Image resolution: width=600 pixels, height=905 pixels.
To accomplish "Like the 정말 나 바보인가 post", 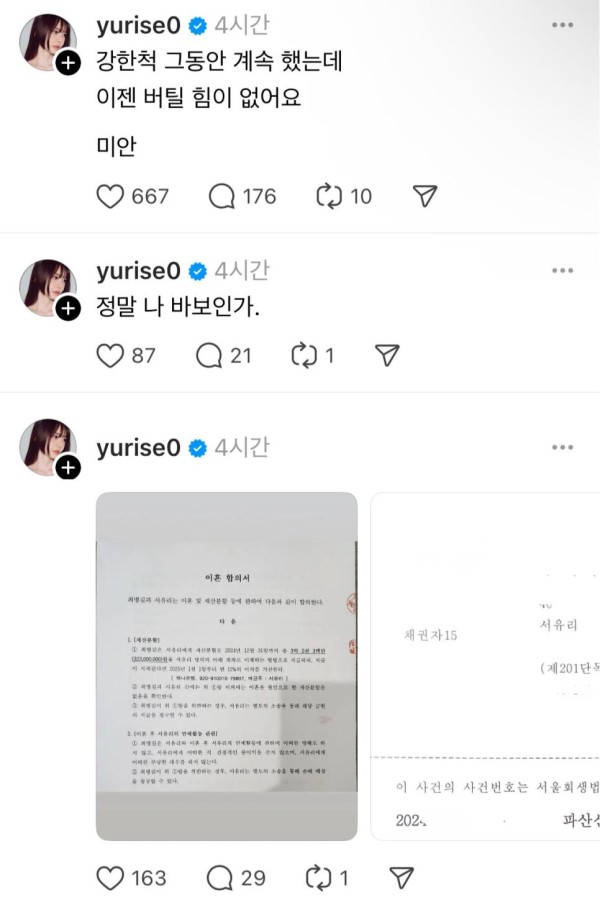I will [x=110, y=354].
